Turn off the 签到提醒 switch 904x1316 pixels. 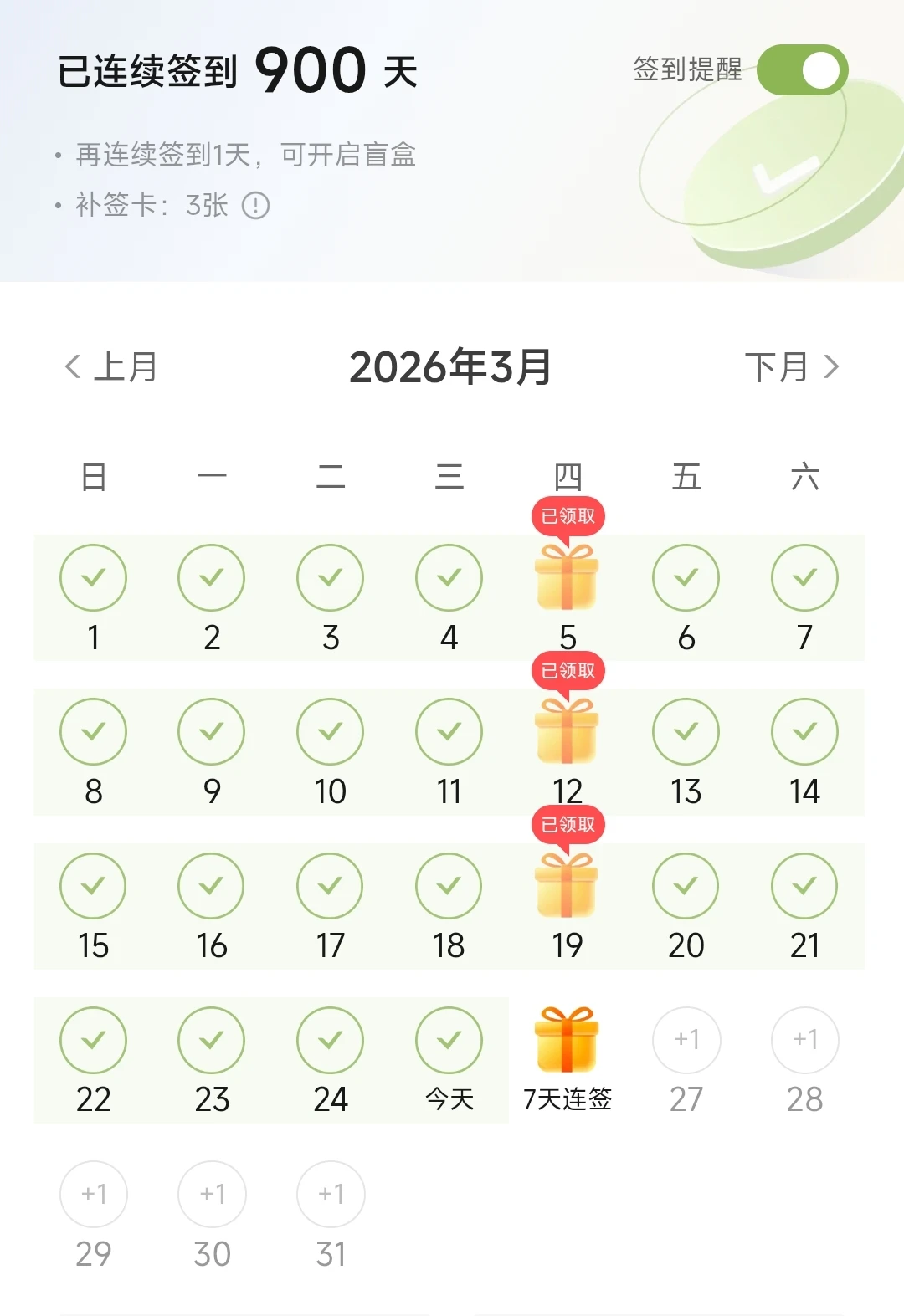click(802, 69)
